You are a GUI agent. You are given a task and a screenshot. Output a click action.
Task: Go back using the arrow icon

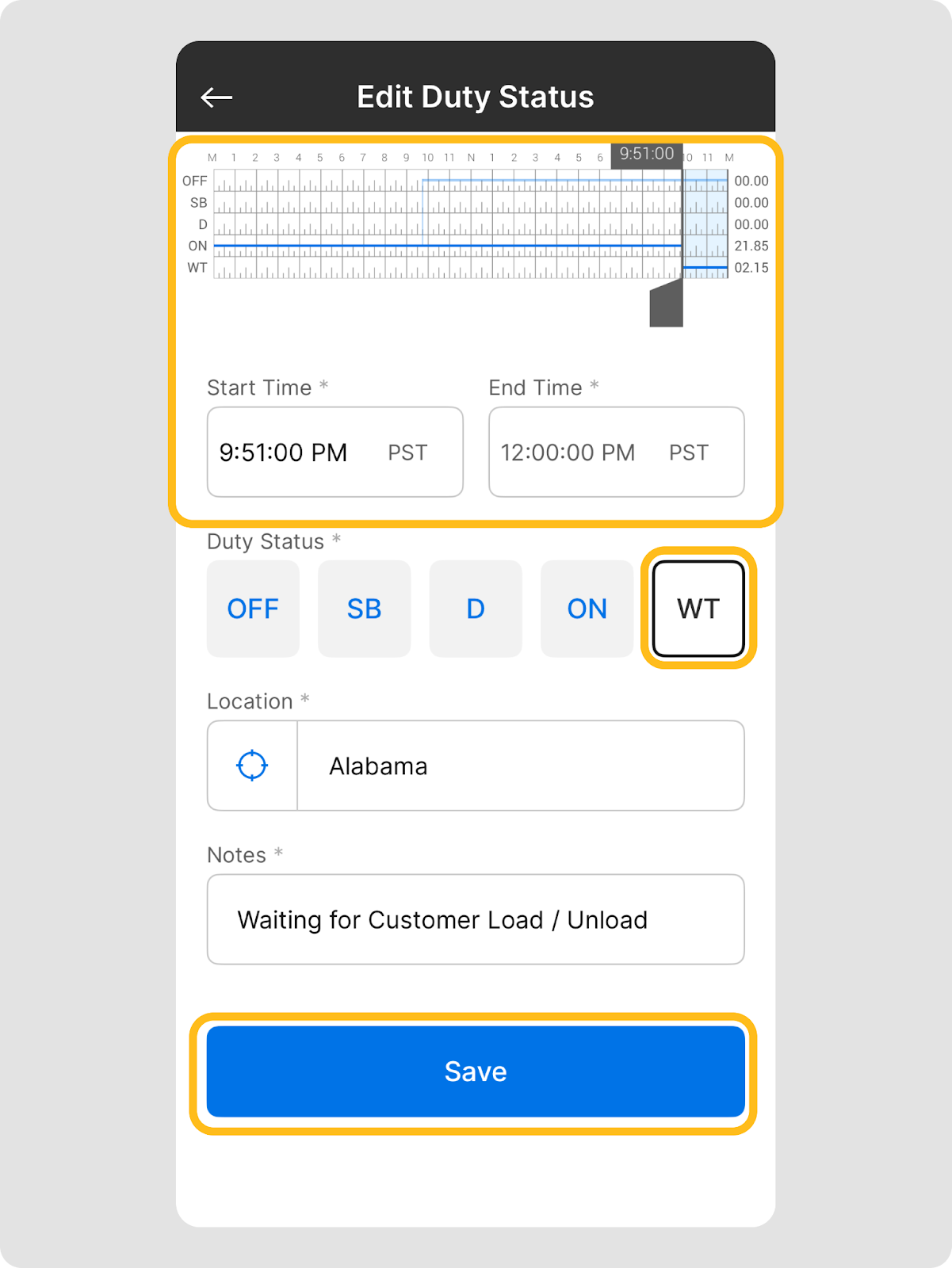click(216, 97)
